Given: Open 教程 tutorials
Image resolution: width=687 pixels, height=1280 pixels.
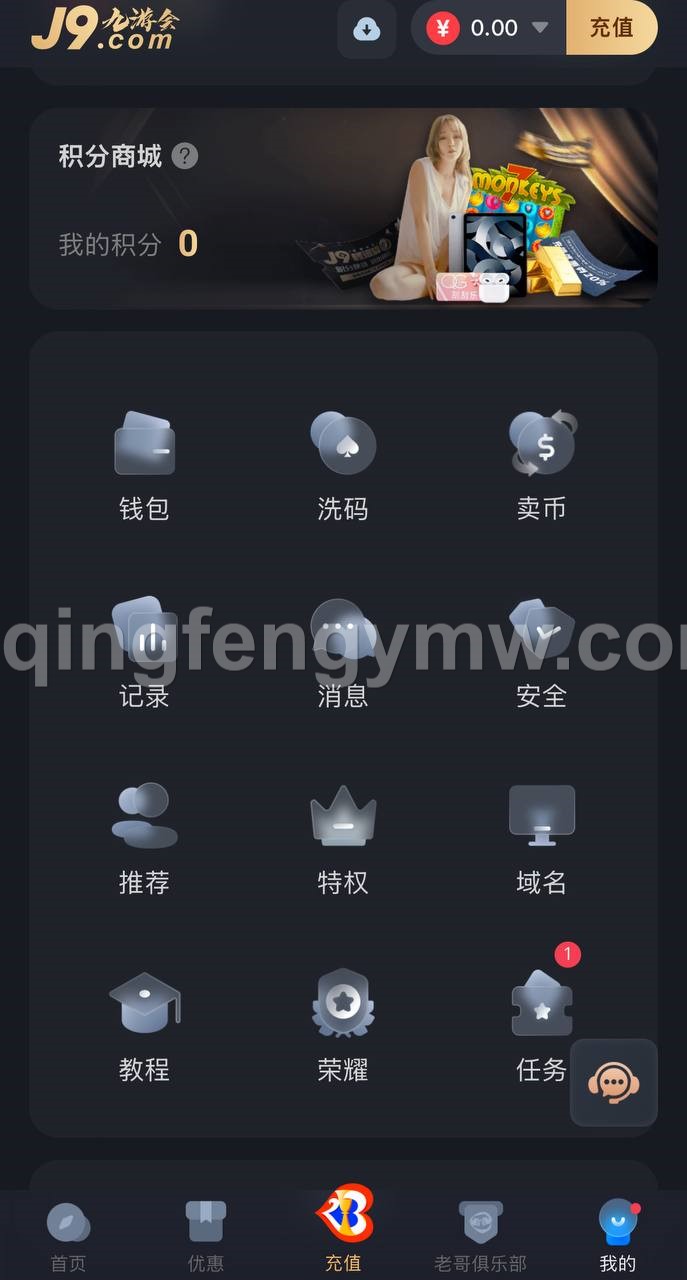Looking at the screenshot, I should tap(144, 1026).
